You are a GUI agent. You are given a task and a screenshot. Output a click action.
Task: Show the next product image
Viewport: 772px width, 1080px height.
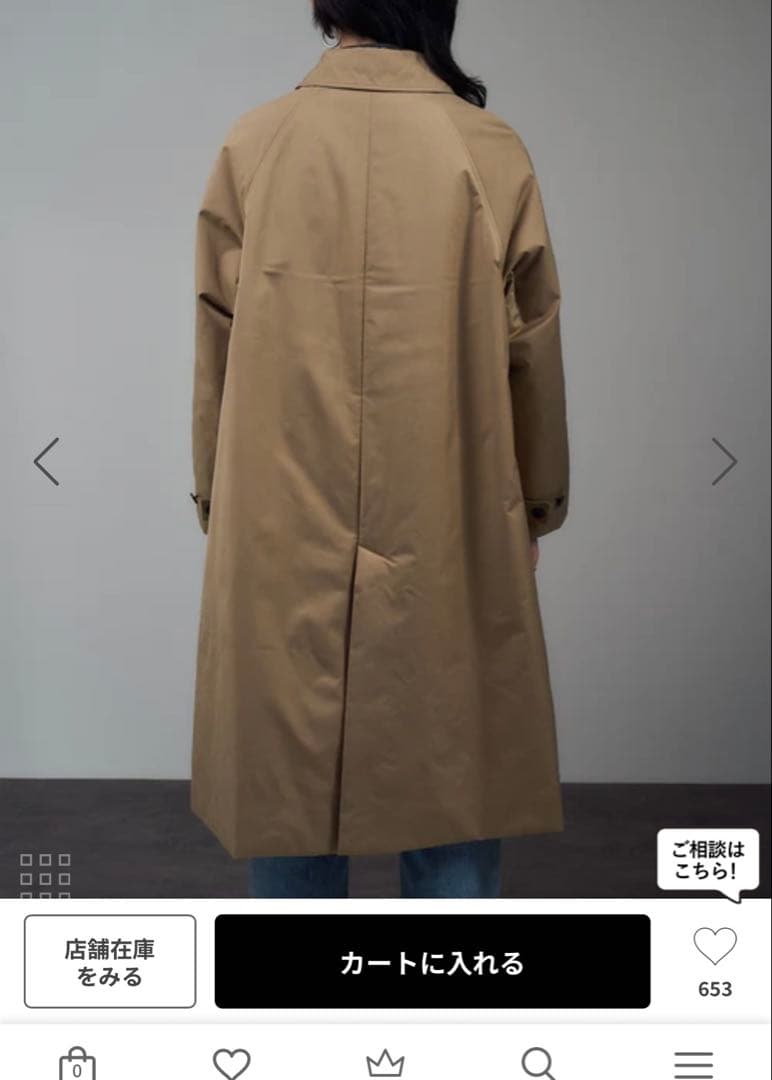tap(724, 462)
